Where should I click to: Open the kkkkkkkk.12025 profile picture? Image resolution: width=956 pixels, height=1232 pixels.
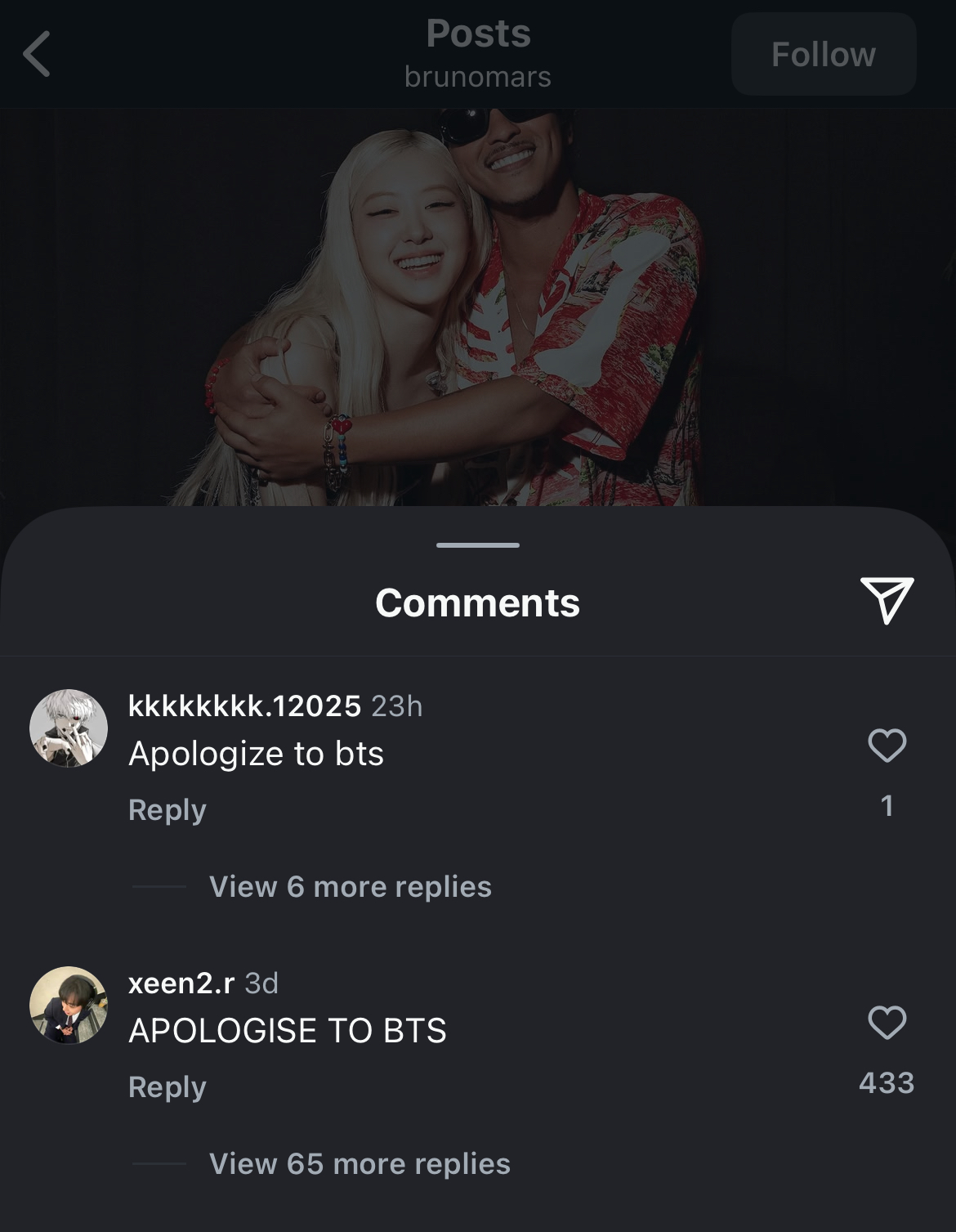tap(69, 728)
